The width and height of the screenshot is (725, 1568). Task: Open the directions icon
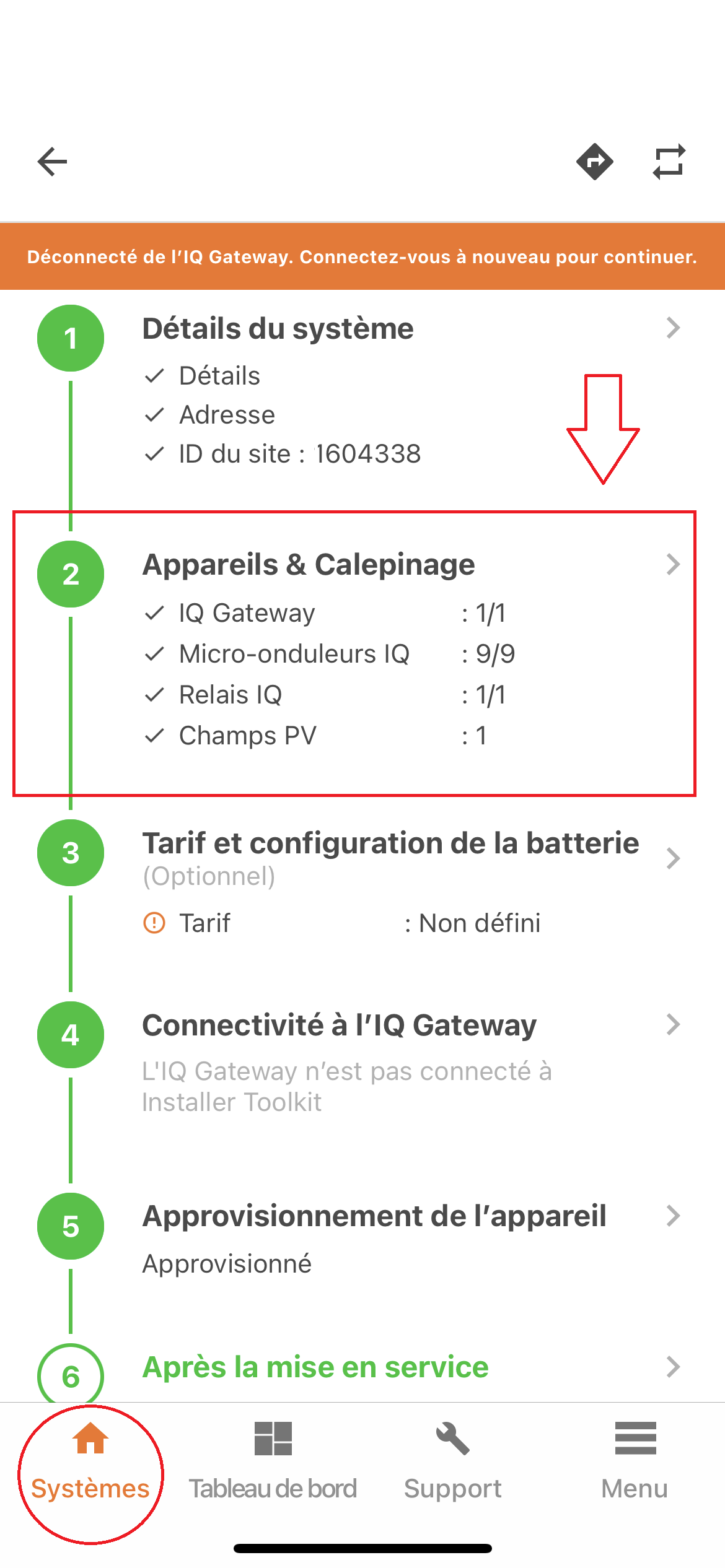coord(594,162)
